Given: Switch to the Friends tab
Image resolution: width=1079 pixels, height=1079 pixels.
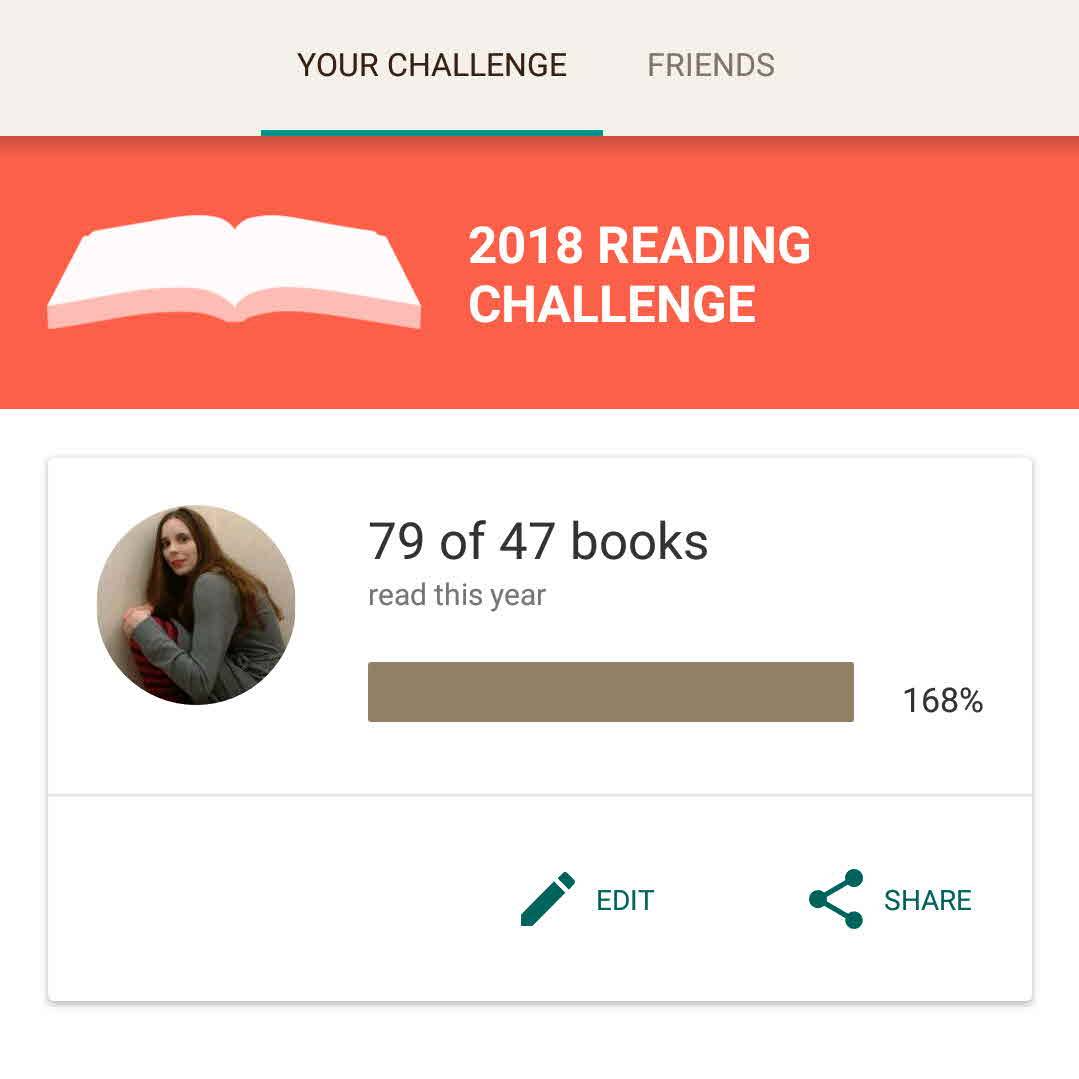Looking at the screenshot, I should 710,66.
